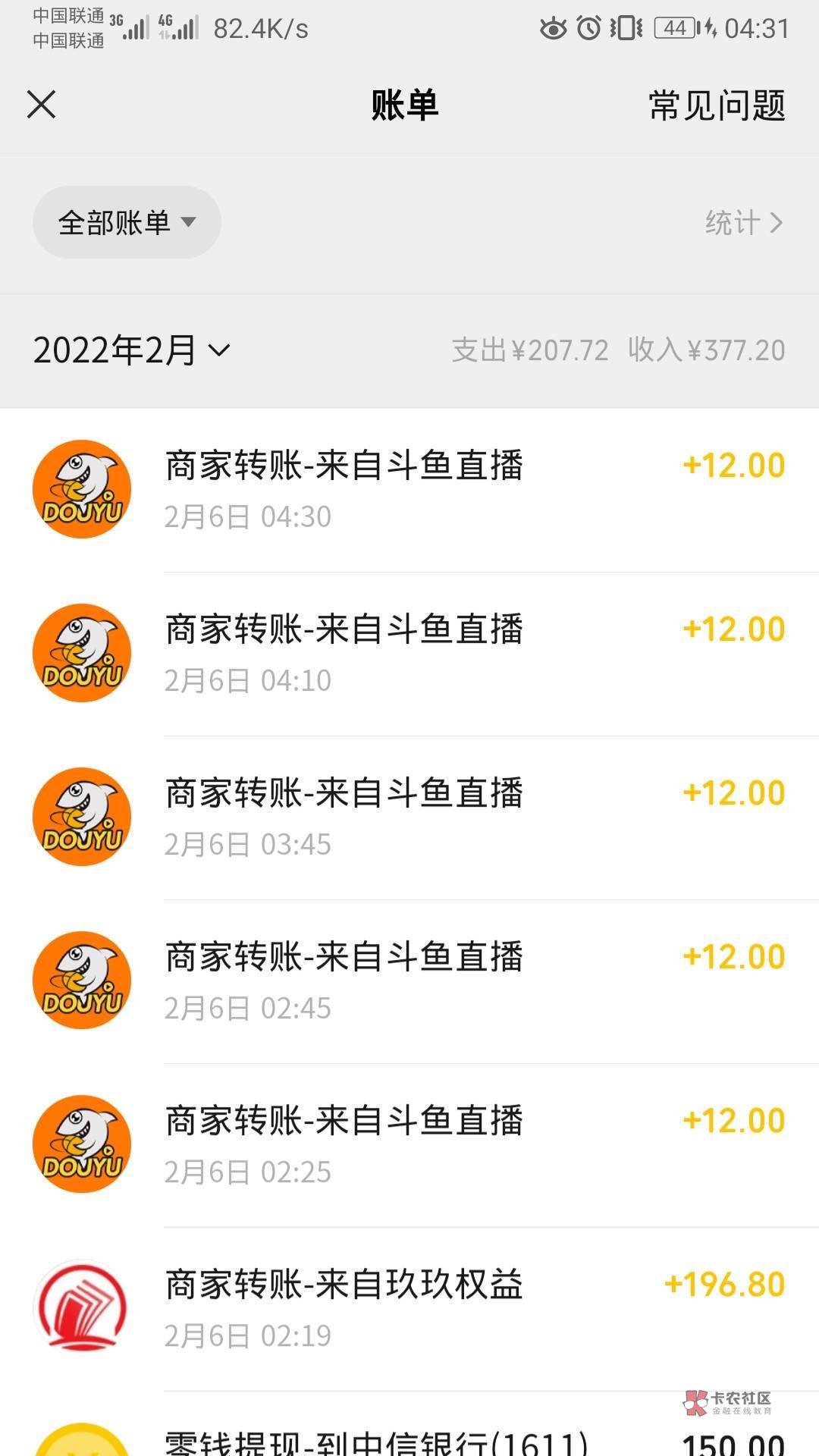Expand the 全部账单 filter dropdown
The width and height of the screenshot is (819, 1456).
click(127, 222)
